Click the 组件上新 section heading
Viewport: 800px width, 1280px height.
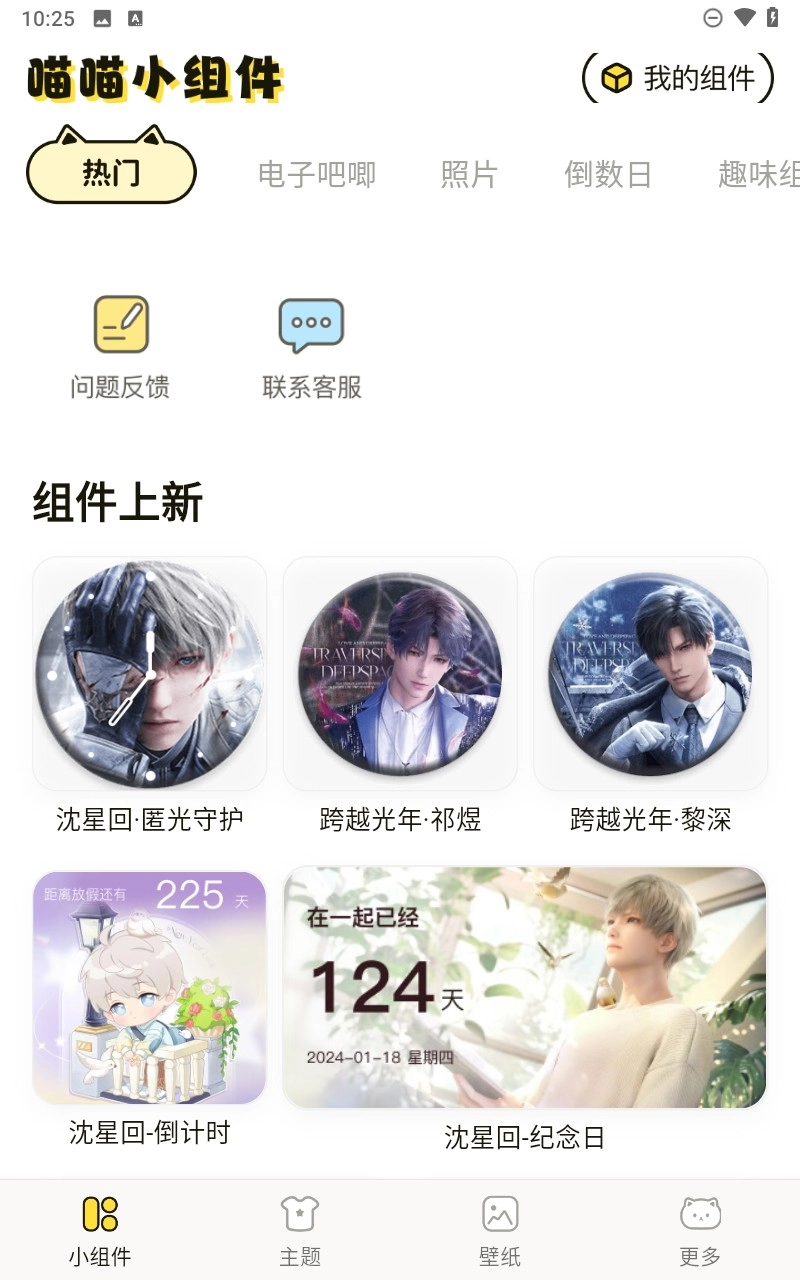(x=117, y=502)
